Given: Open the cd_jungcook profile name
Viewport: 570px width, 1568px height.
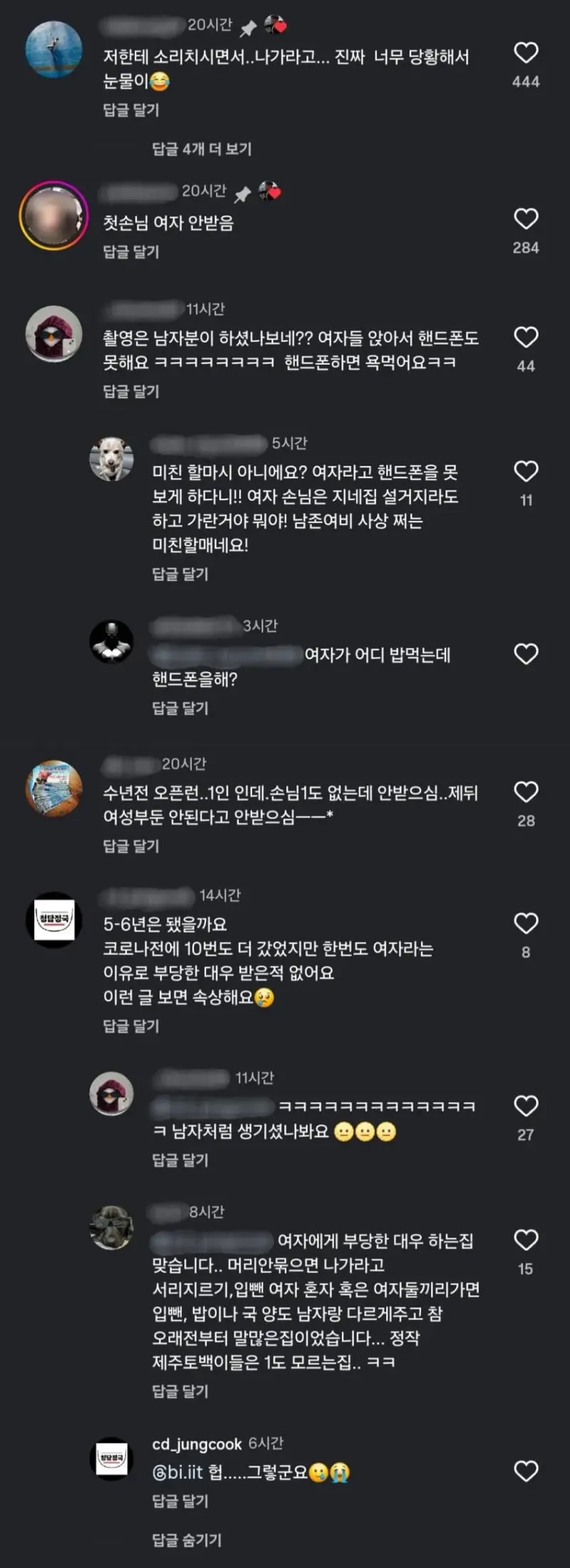Looking at the screenshot, I should tap(197, 1444).
